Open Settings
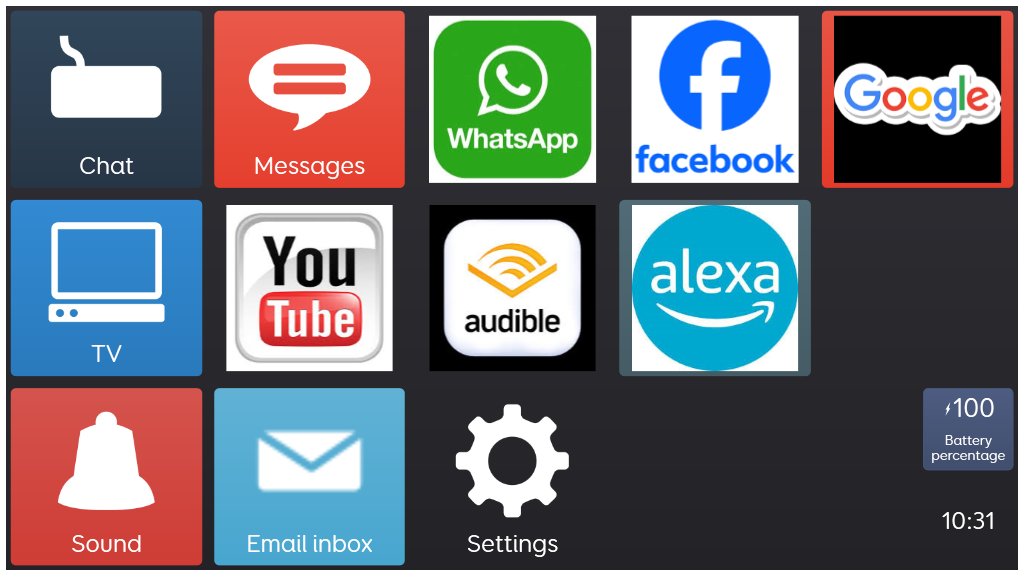1024x576 pixels. coord(512,477)
